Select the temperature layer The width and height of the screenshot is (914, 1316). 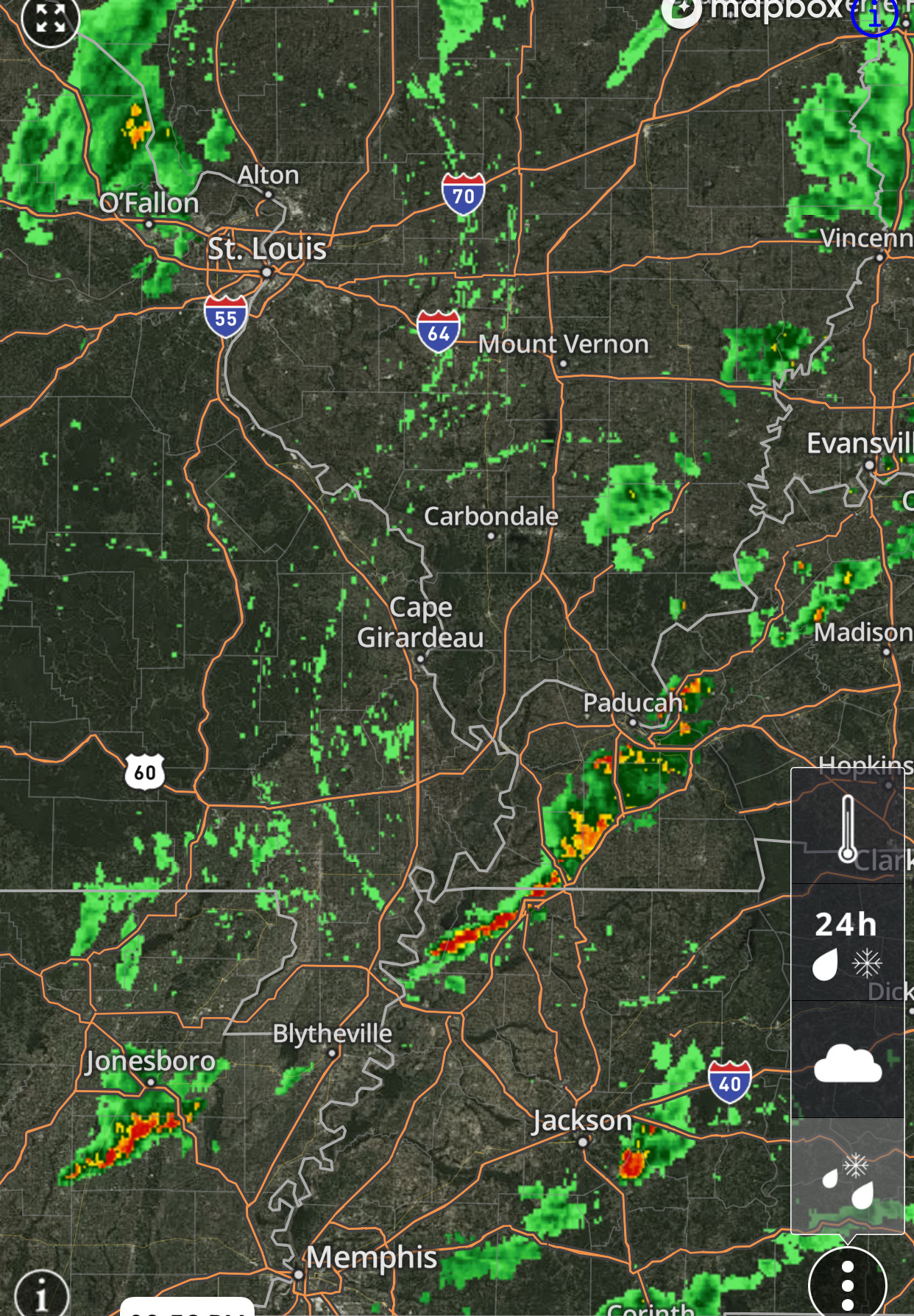848,828
